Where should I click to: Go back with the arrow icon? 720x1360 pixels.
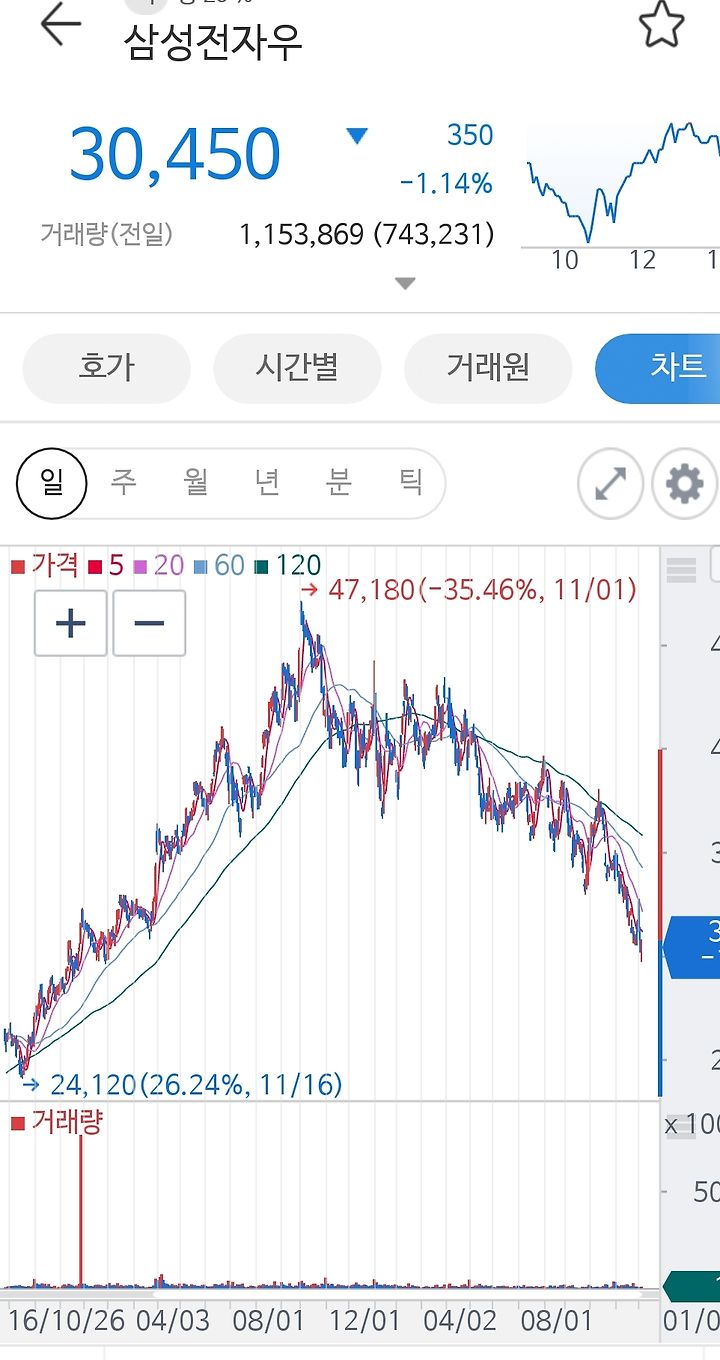click(x=60, y=25)
